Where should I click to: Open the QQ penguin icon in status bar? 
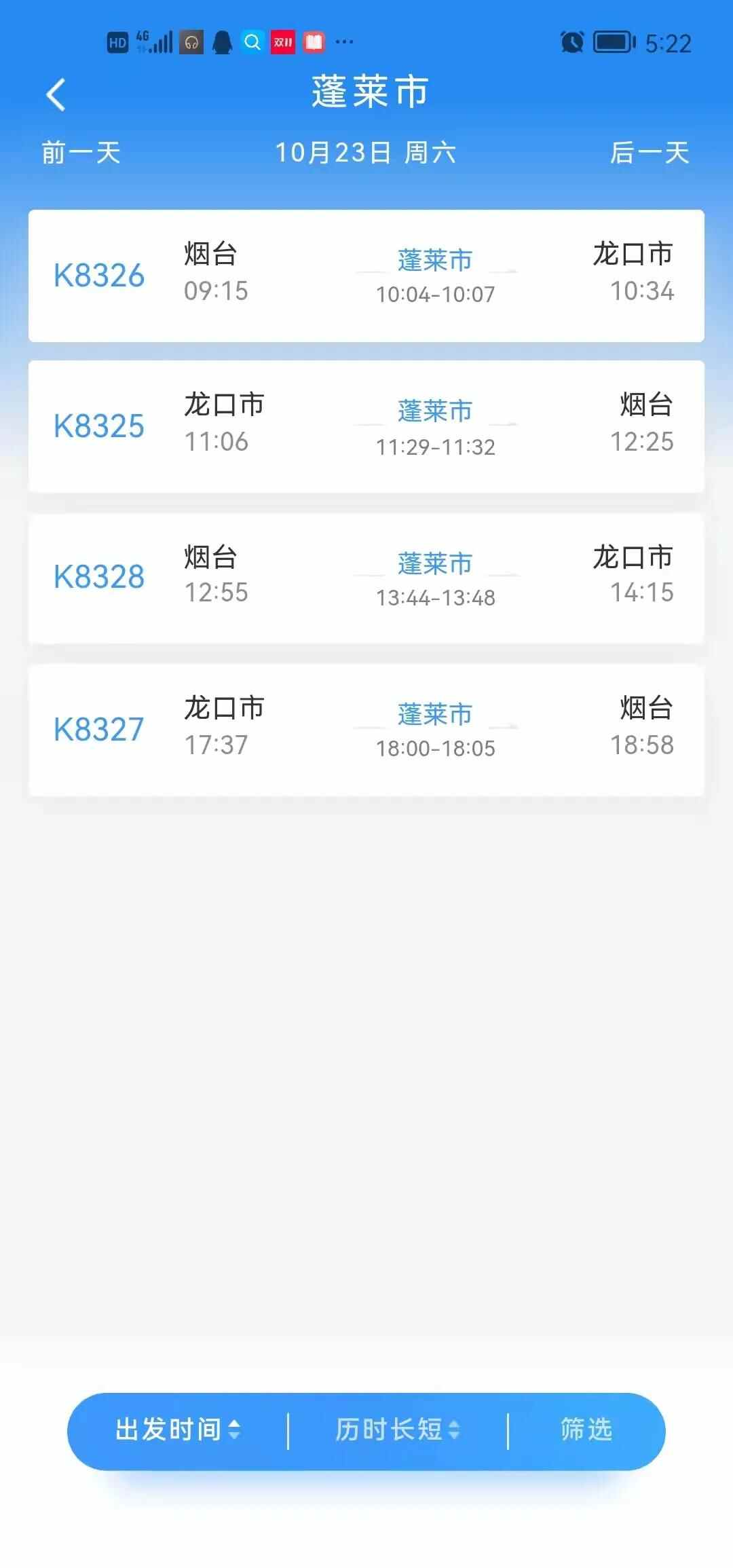223,42
